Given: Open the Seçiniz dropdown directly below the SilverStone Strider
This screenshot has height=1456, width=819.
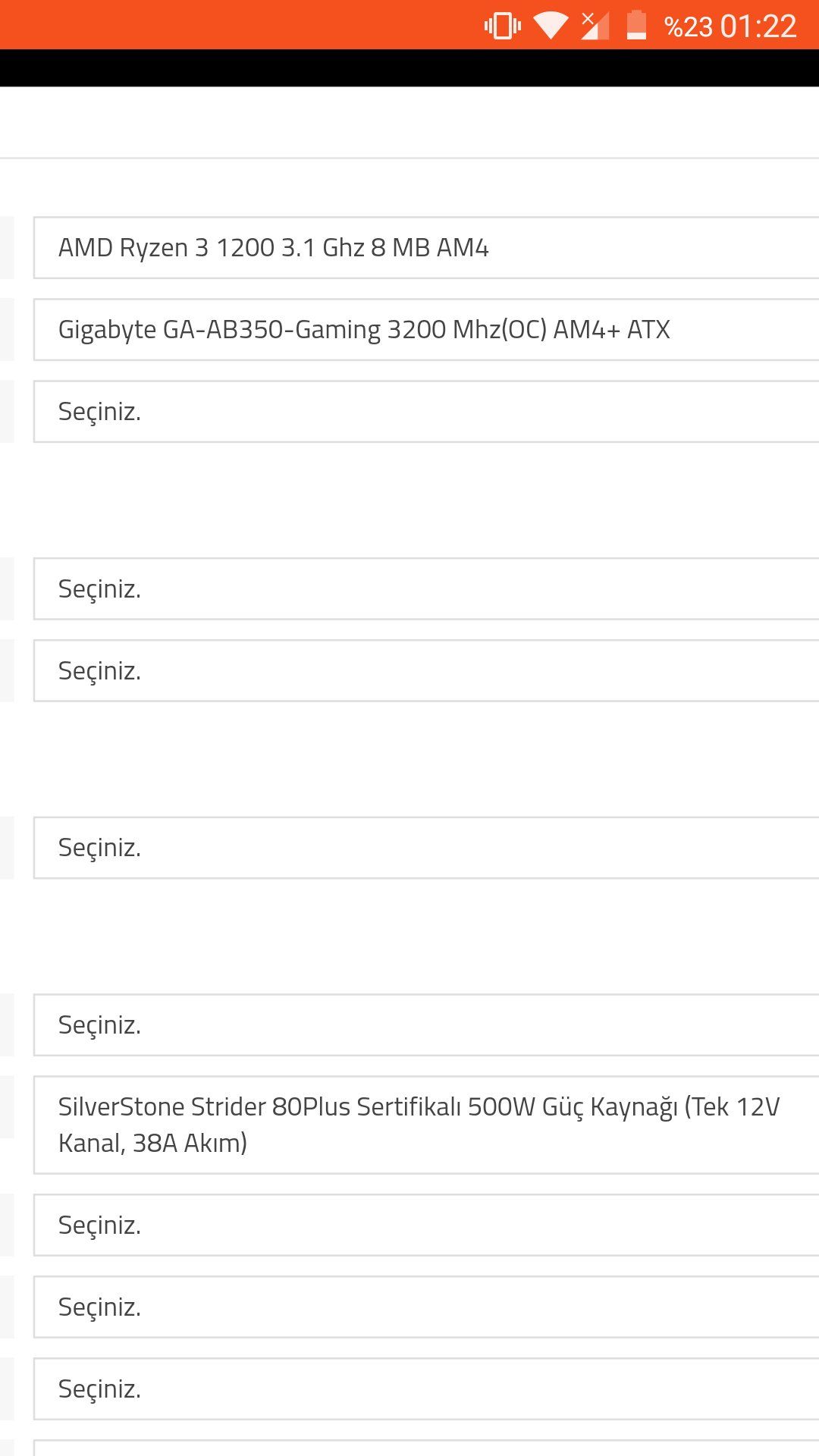Looking at the screenshot, I should coord(425,1225).
